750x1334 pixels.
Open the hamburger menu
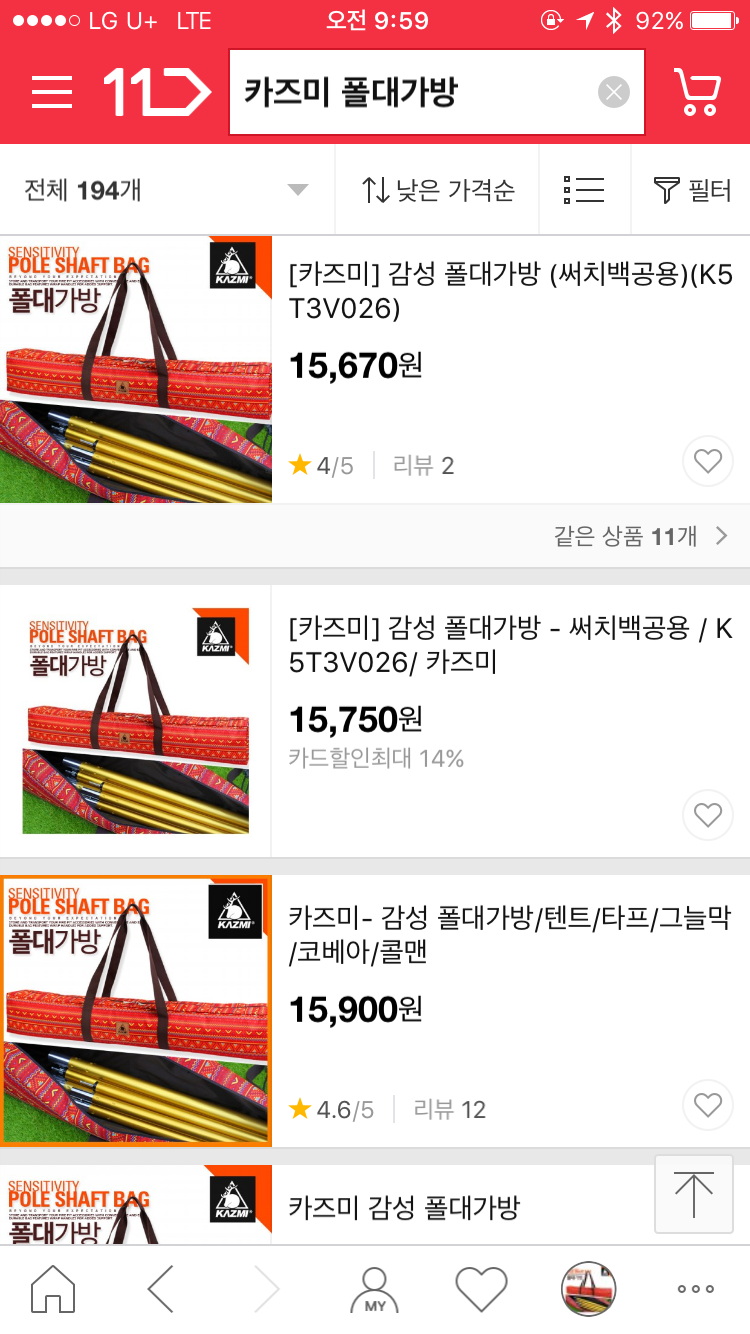click(x=52, y=93)
